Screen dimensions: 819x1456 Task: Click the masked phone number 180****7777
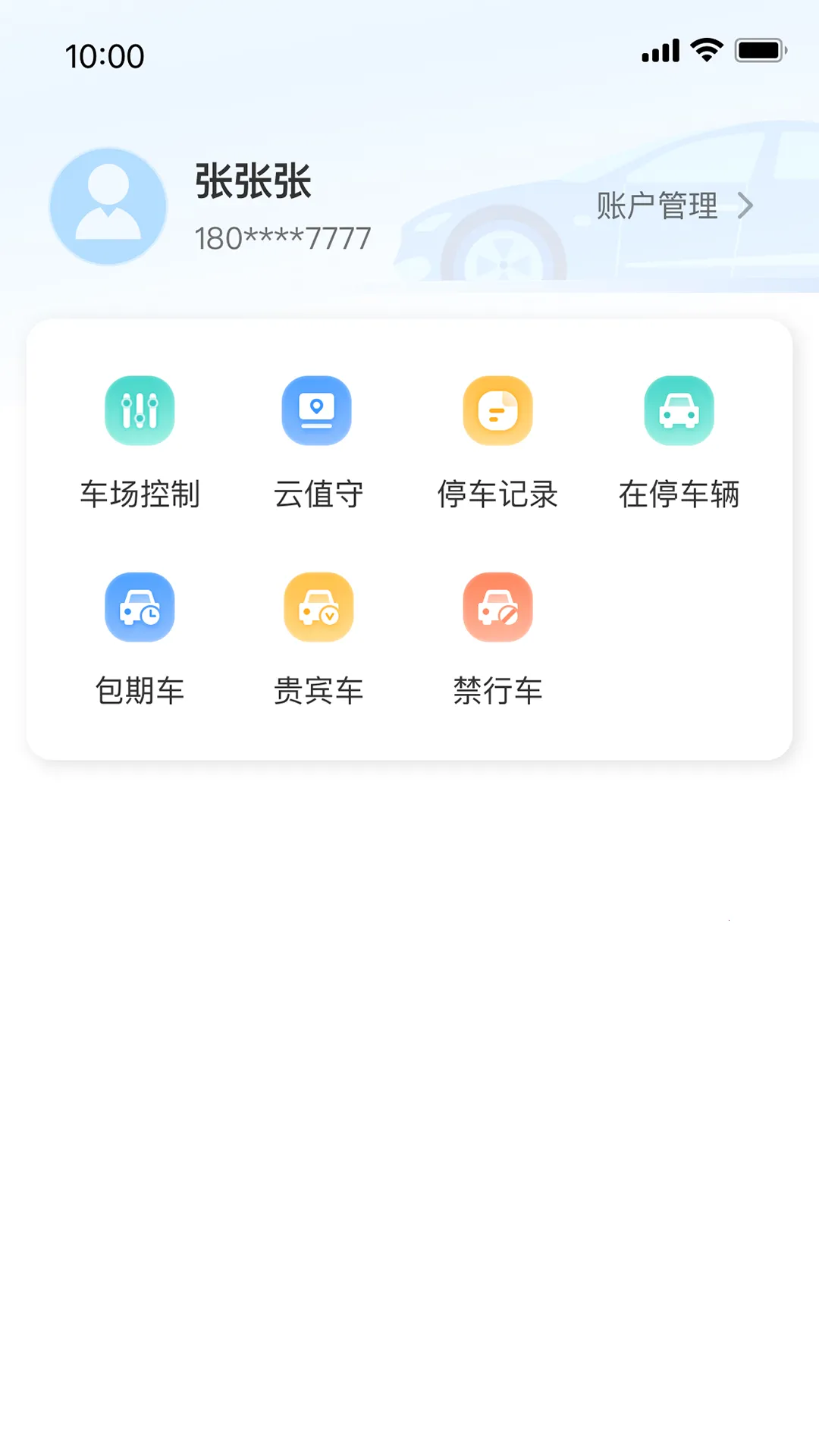coord(281,237)
